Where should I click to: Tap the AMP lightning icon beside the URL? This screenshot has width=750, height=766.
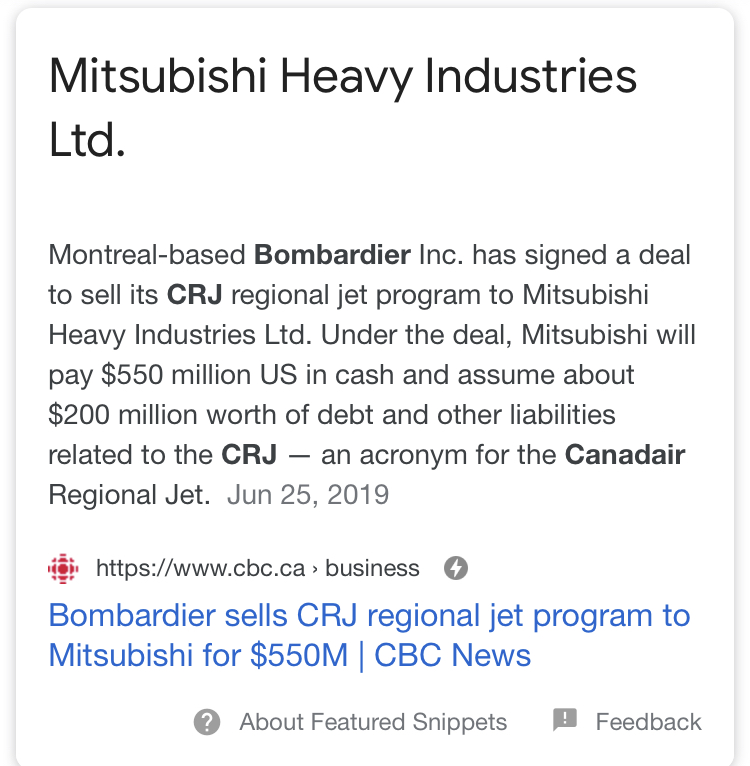pyautogui.click(x=455, y=569)
